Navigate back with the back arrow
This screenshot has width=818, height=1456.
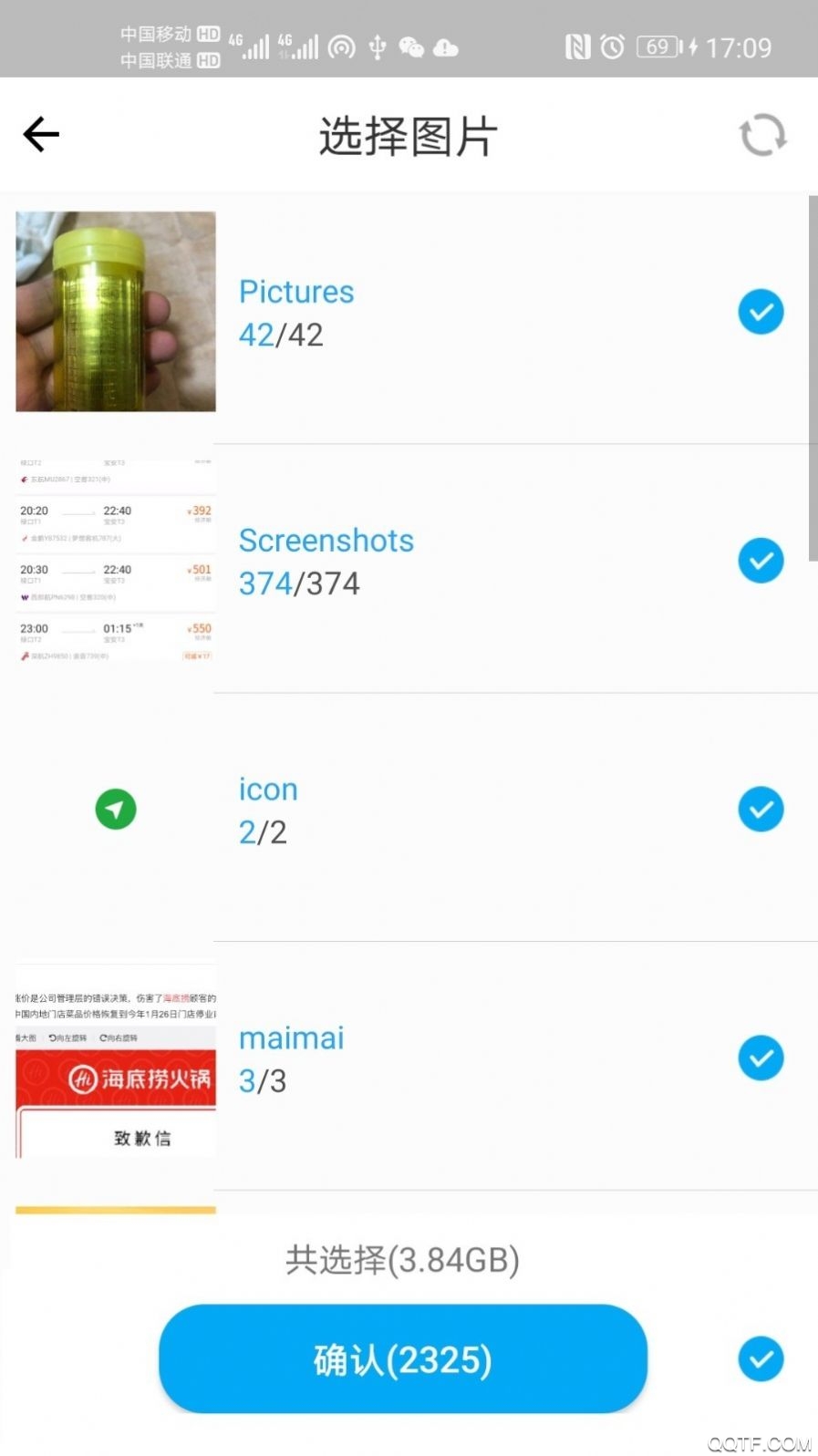point(40,134)
